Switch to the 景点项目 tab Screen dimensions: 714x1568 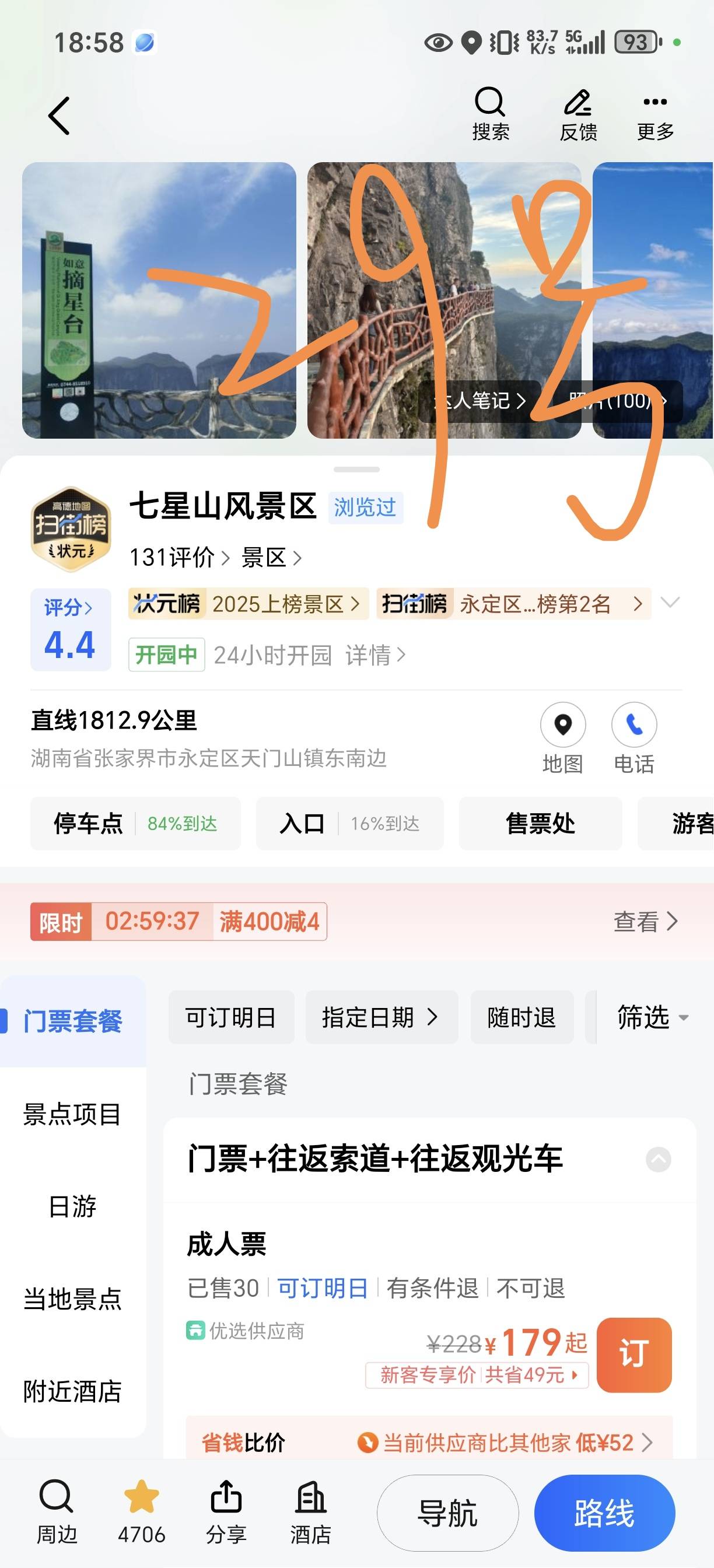pyautogui.click(x=72, y=1114)
